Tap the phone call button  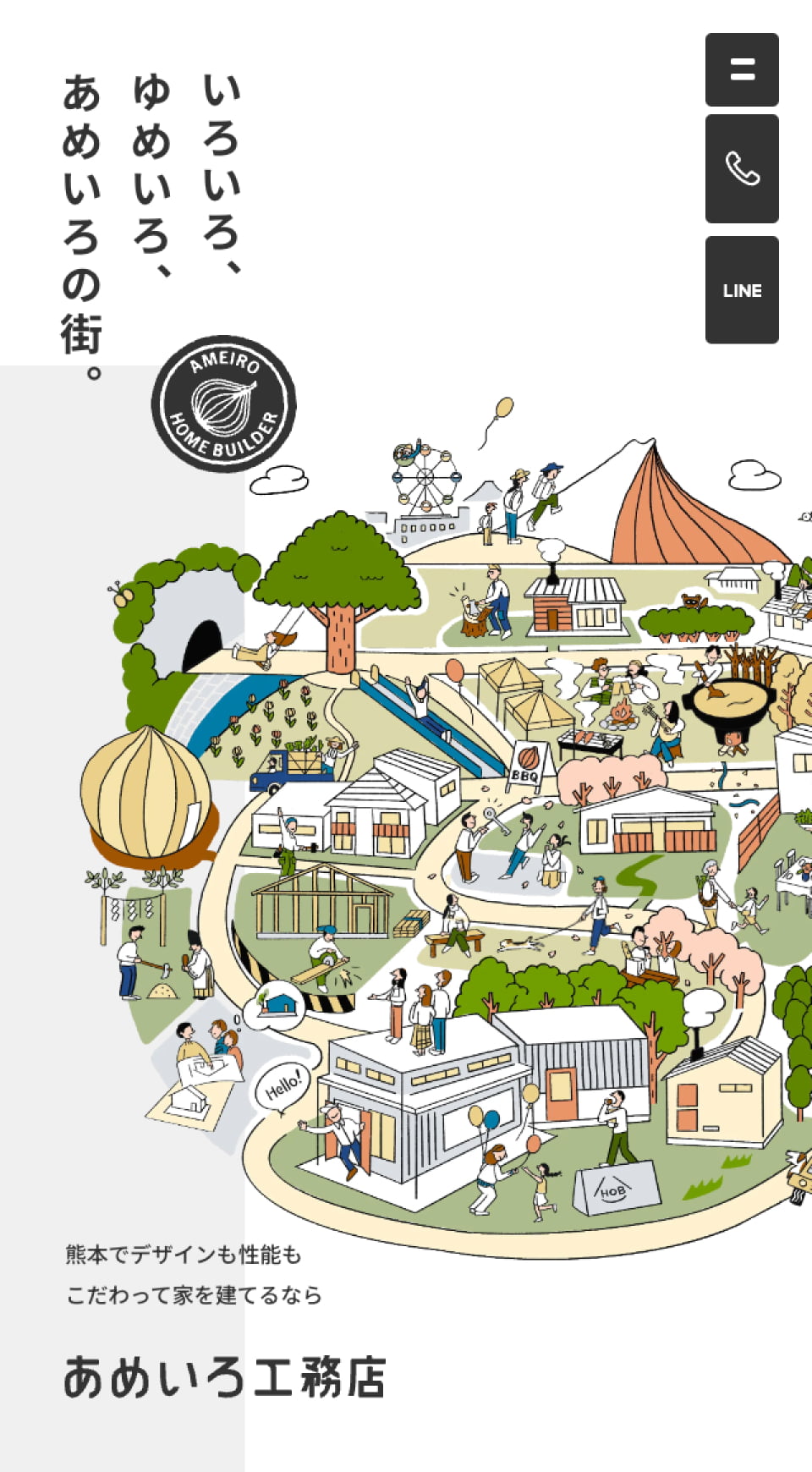click(x=742, y=168)
